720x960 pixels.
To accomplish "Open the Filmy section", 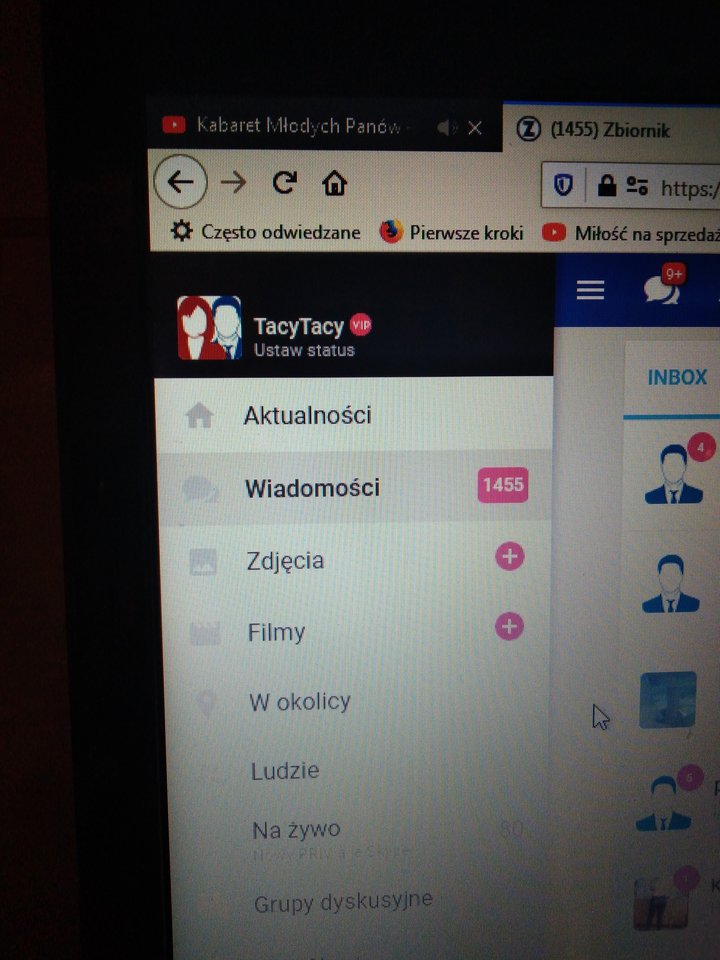I will [x=276, y=633].
